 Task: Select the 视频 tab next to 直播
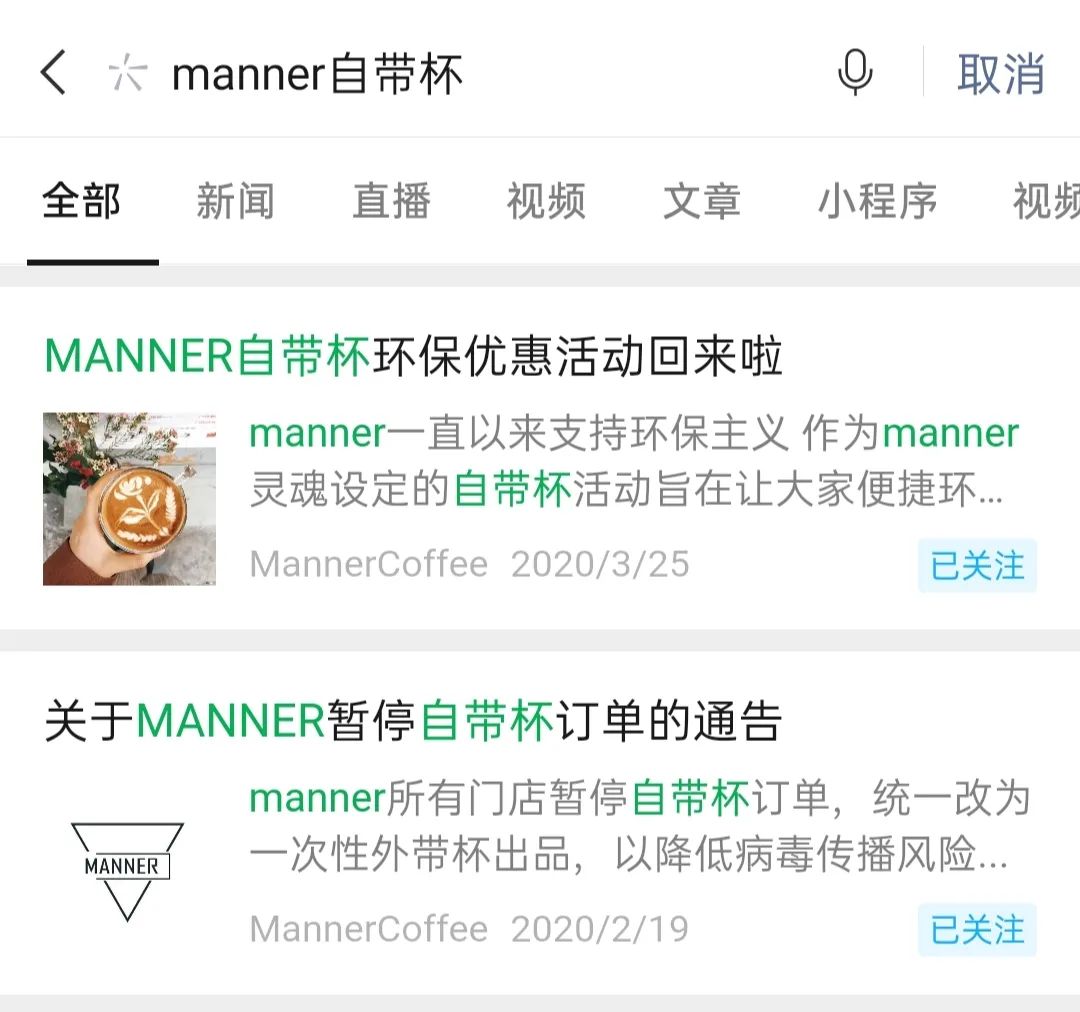546,202
